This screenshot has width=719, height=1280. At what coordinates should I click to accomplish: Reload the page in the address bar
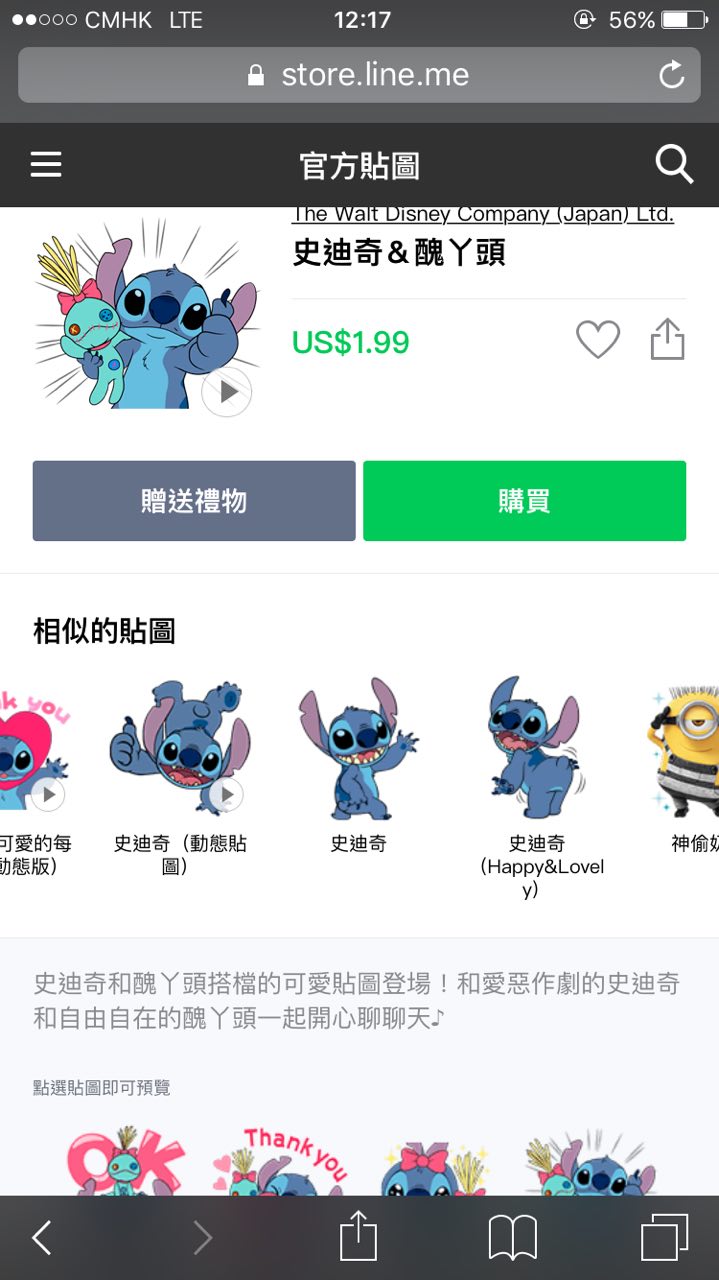(671, 75)
